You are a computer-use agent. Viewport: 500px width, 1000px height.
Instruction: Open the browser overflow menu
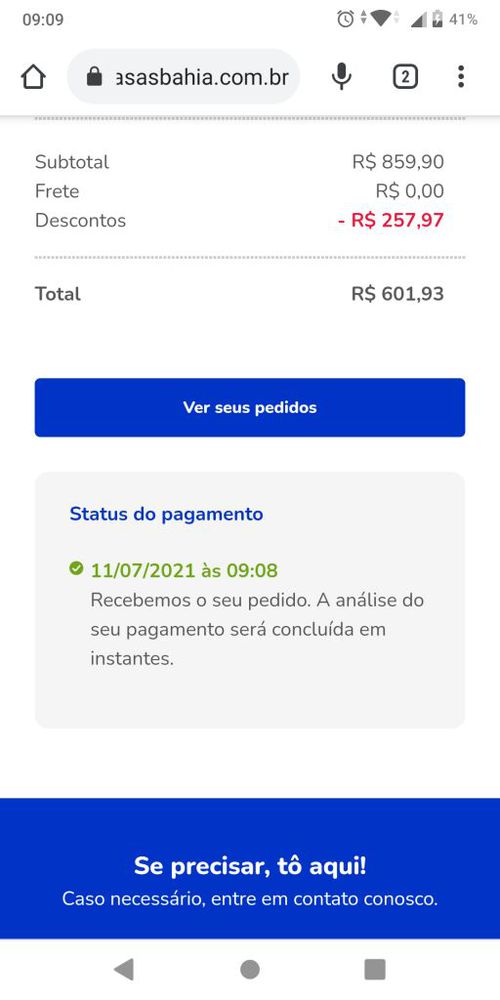point(460,77)
